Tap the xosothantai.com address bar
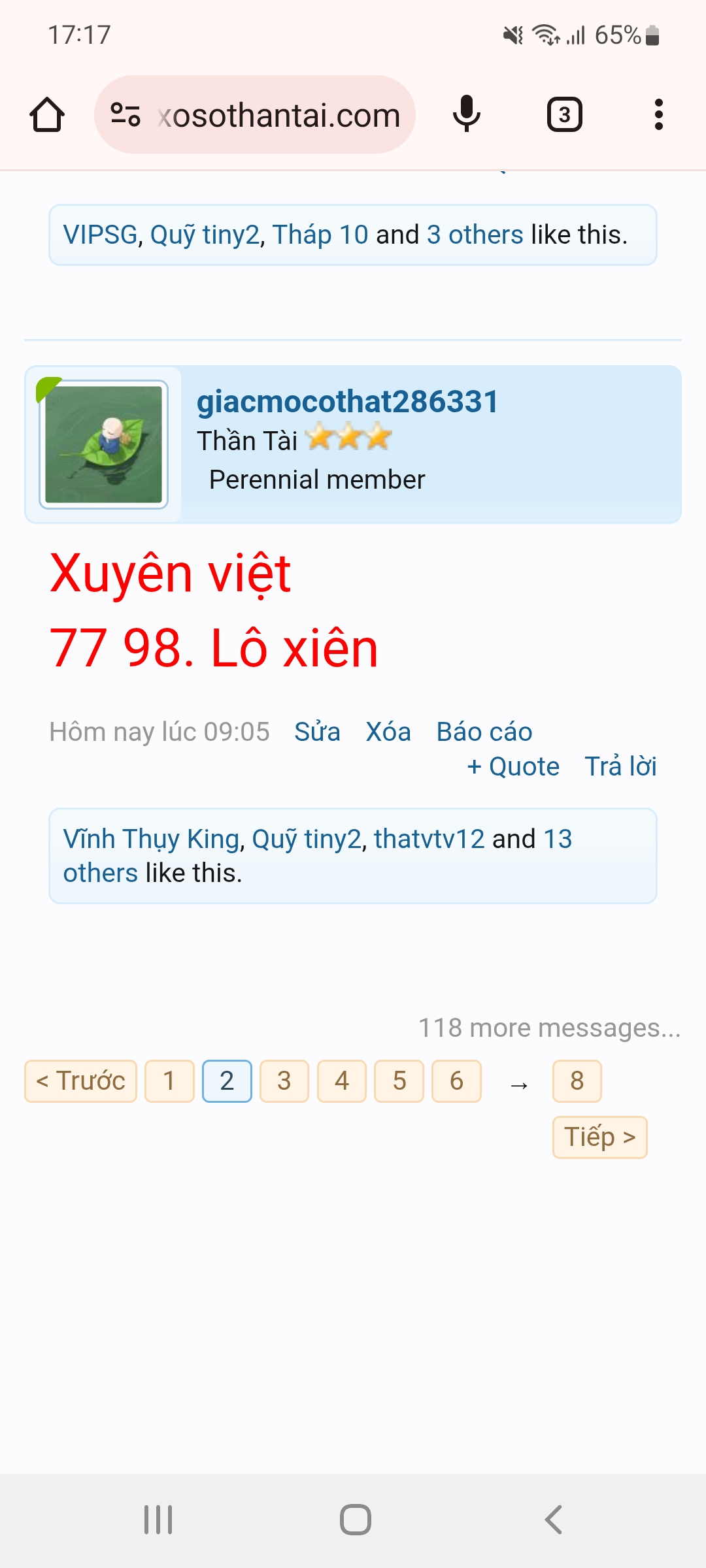The width and height of the screenshot is (706, 1568). [255, 115]
